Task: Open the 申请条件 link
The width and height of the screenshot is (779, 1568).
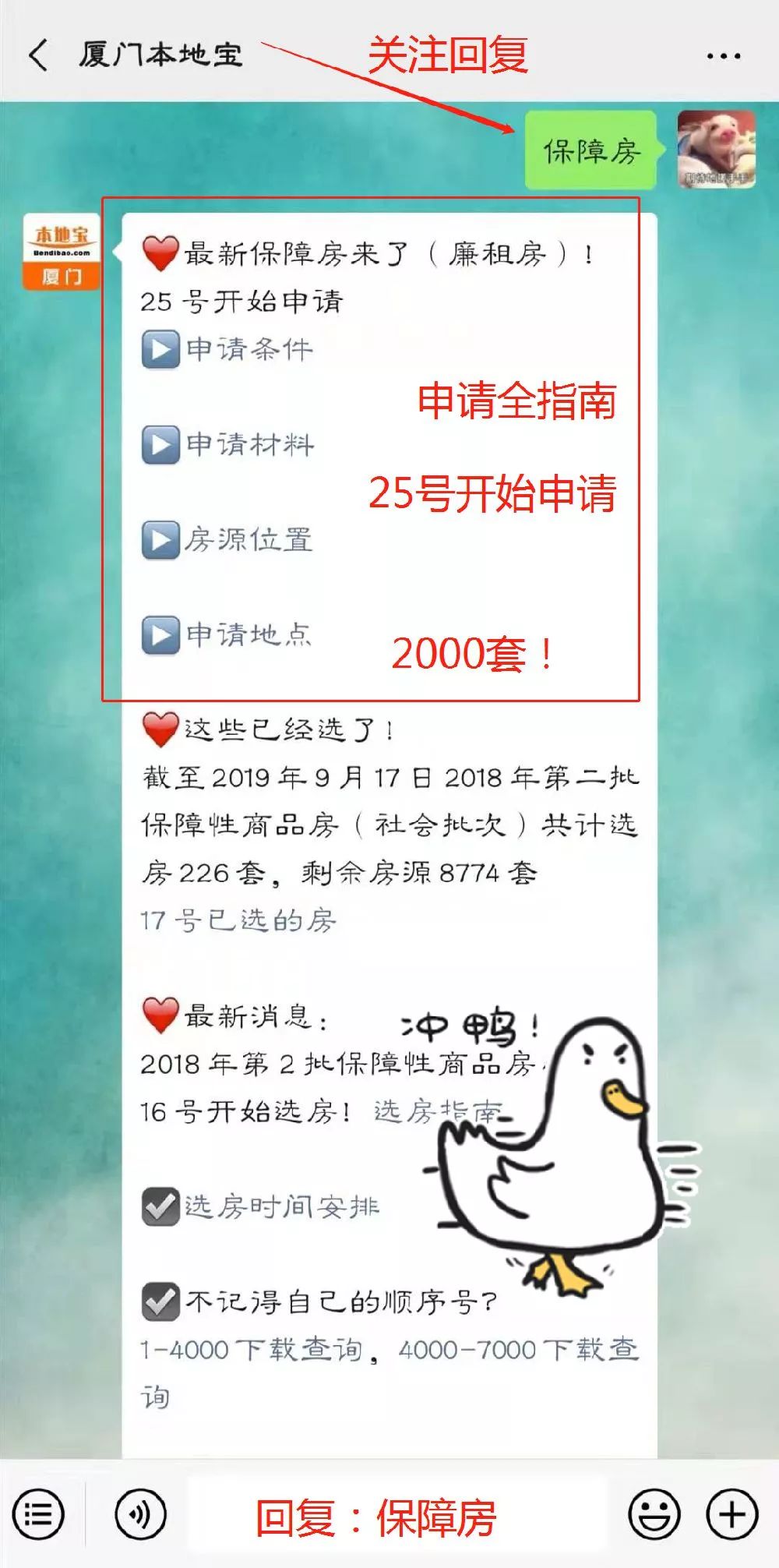Action: point(249,349)
